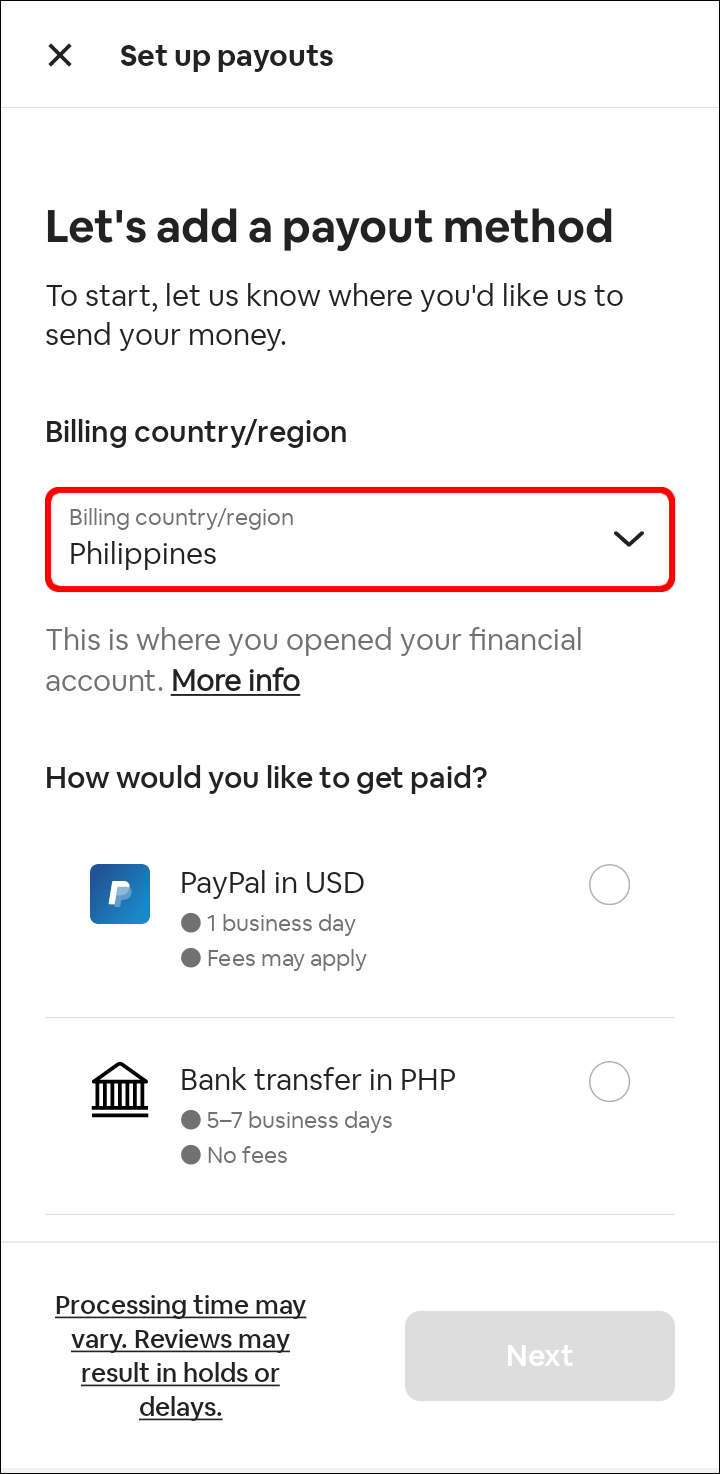Open the Billing country/region dropdown
Image resolution: width=720 pixels, height=1474 pixels.
[x=360, y=538]
